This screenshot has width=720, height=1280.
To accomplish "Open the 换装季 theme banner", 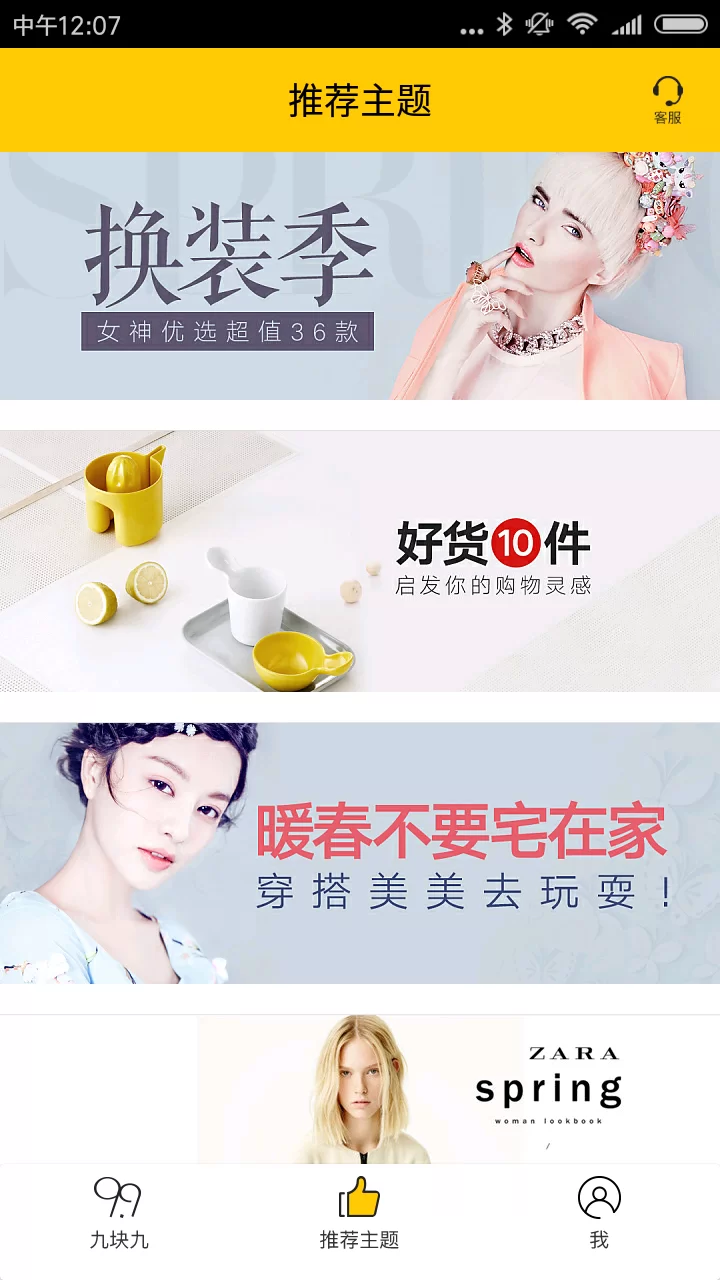I will coord(360,276).
